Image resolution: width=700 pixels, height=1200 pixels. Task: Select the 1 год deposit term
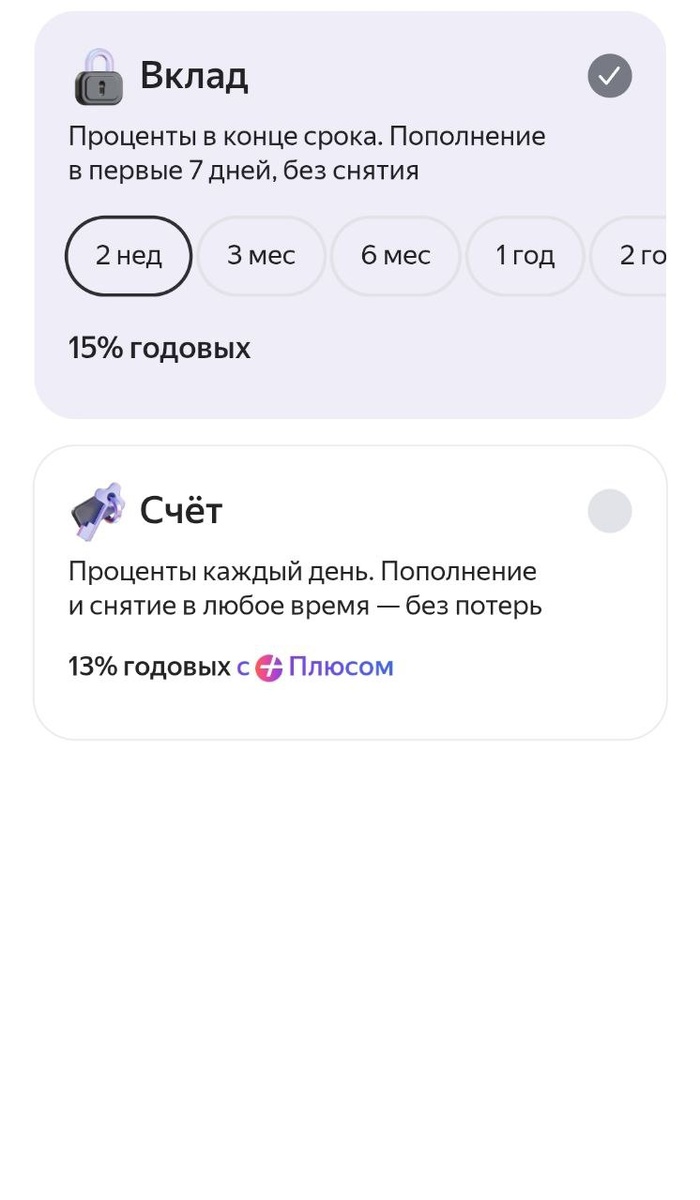point(525,256)
